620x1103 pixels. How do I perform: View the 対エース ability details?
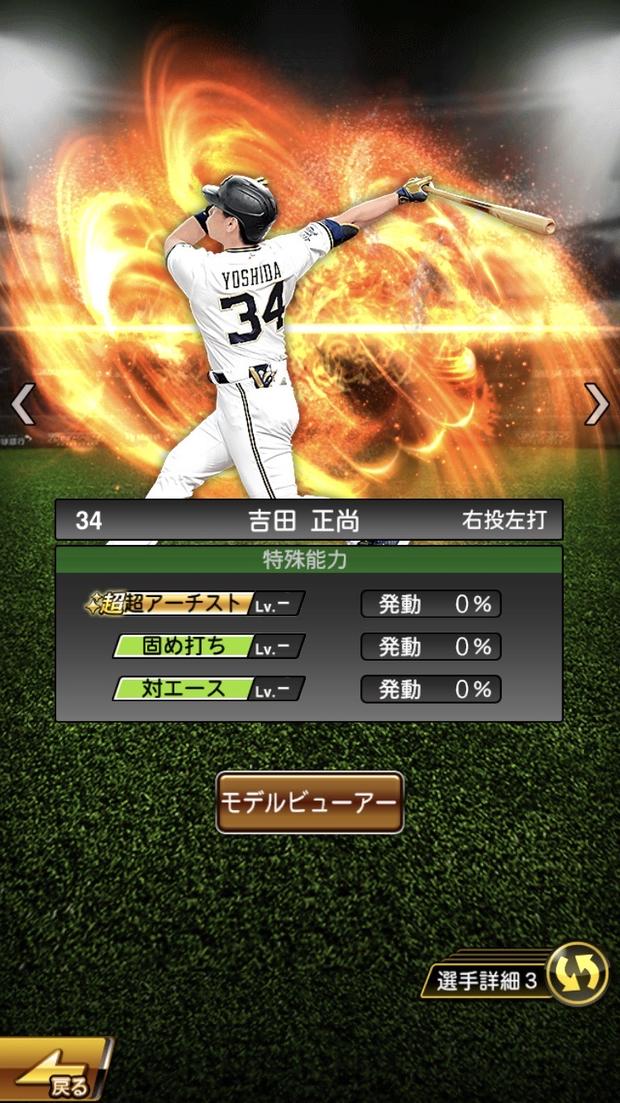click(x=208, y=689)
